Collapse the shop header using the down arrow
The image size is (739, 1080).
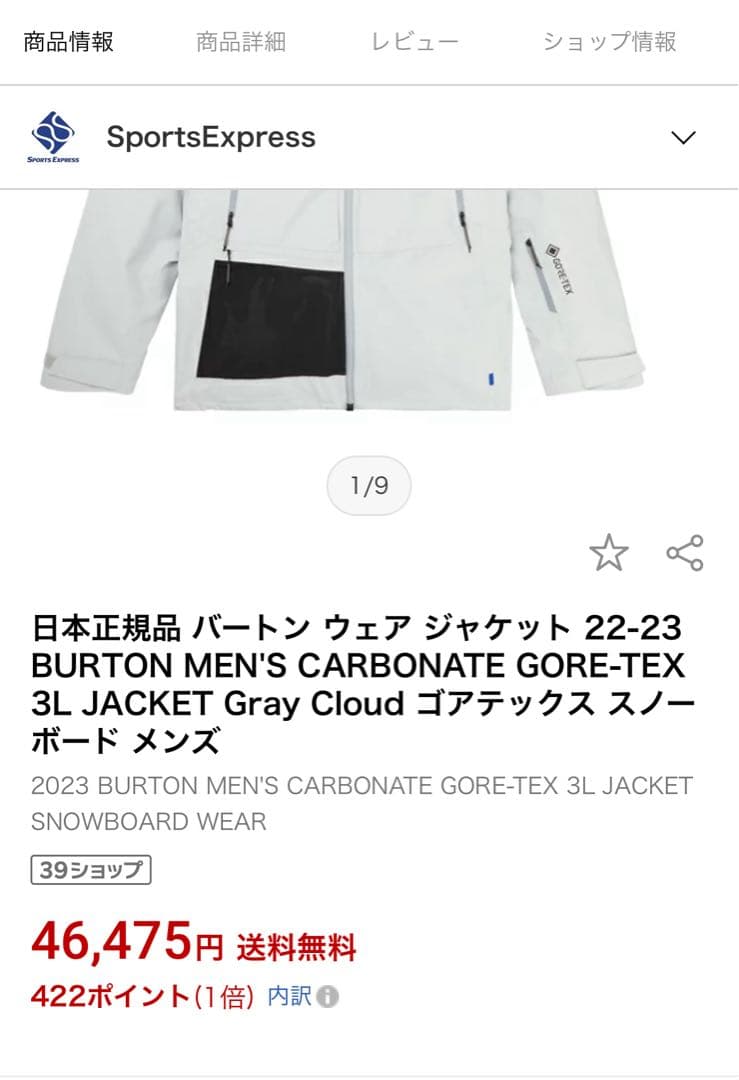click(684, 138)
